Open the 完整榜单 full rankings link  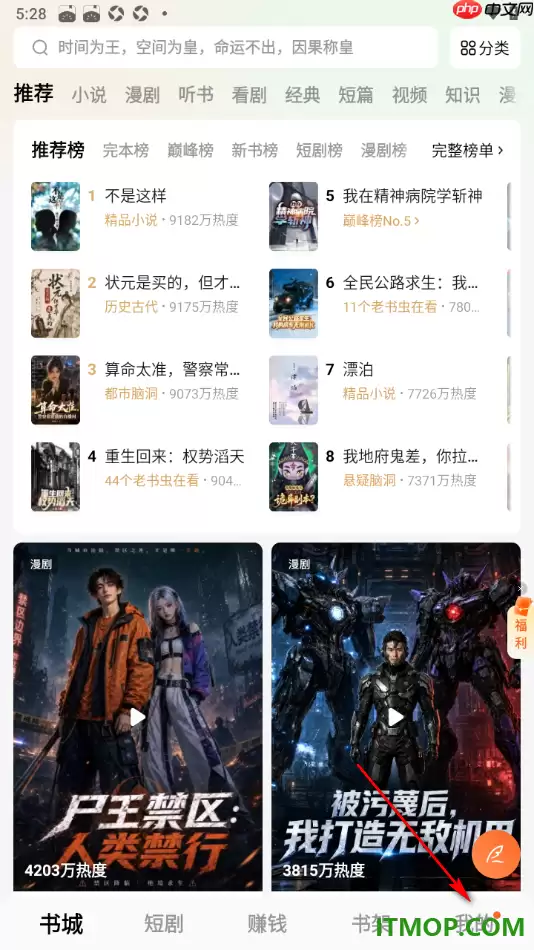(467, 150)
